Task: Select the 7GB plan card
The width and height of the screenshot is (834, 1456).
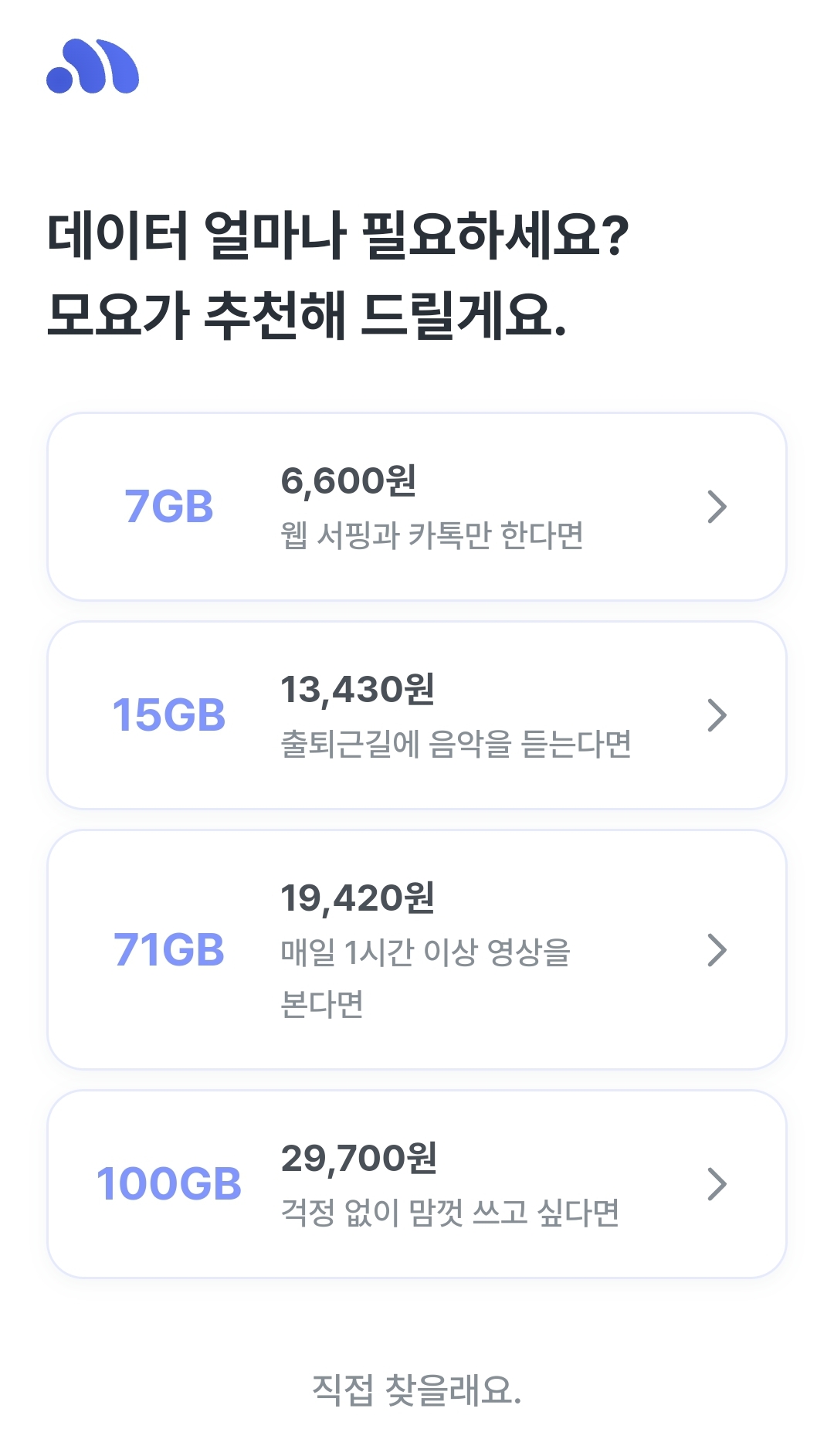Action: click(x=417, y=506)
